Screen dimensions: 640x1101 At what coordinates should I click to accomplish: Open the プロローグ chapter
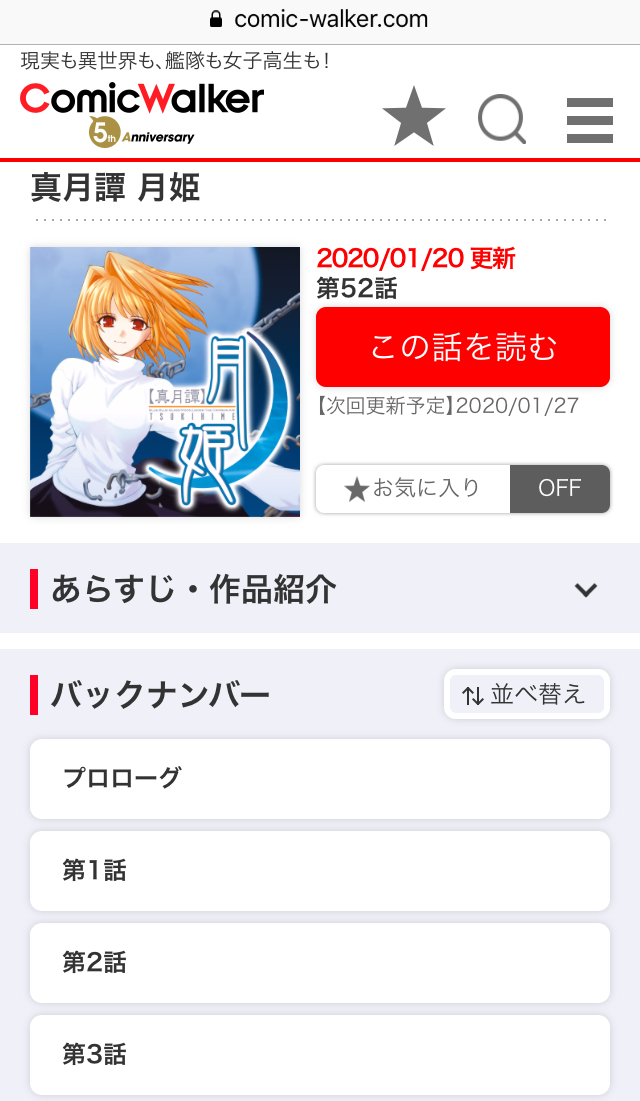click(x=320, y=779)
